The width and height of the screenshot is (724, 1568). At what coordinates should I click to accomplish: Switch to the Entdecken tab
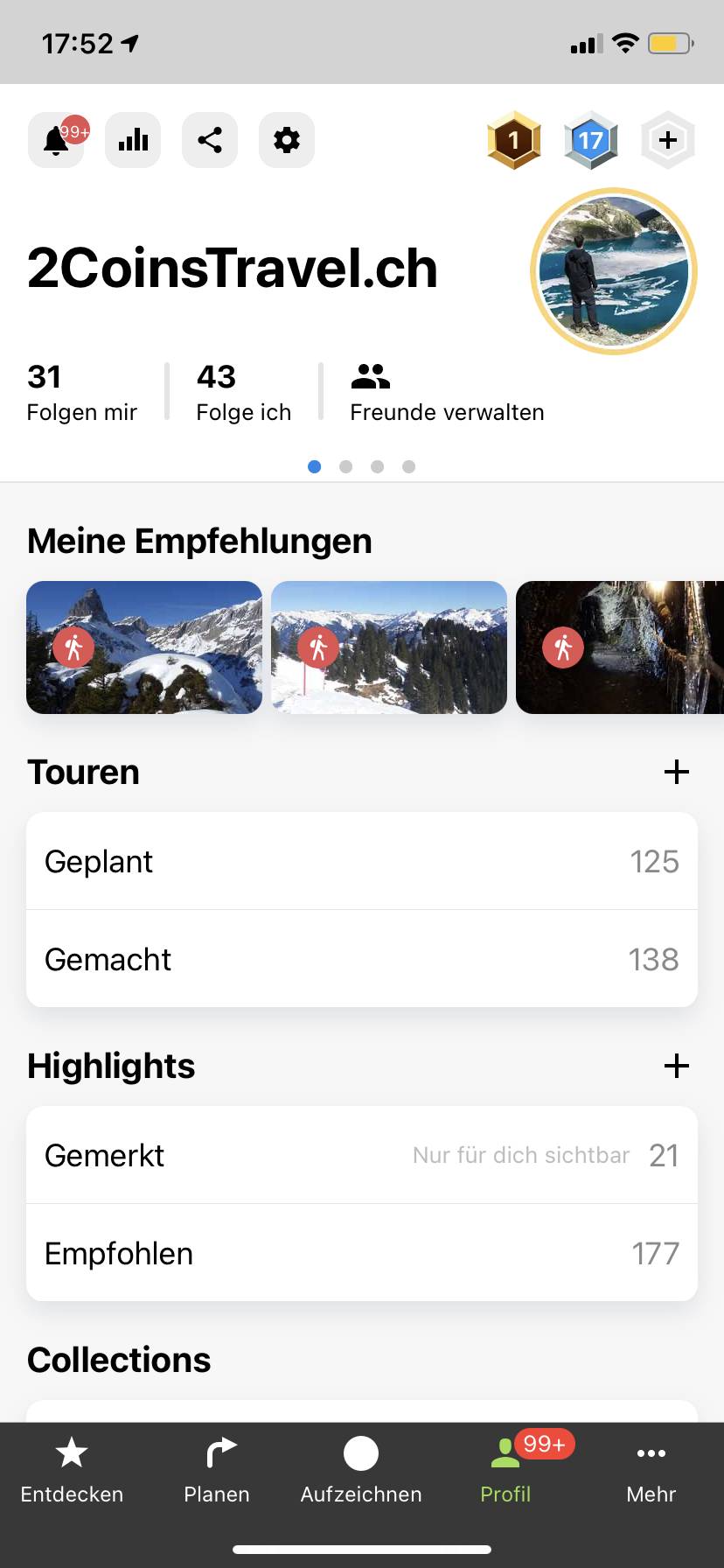72,1470
